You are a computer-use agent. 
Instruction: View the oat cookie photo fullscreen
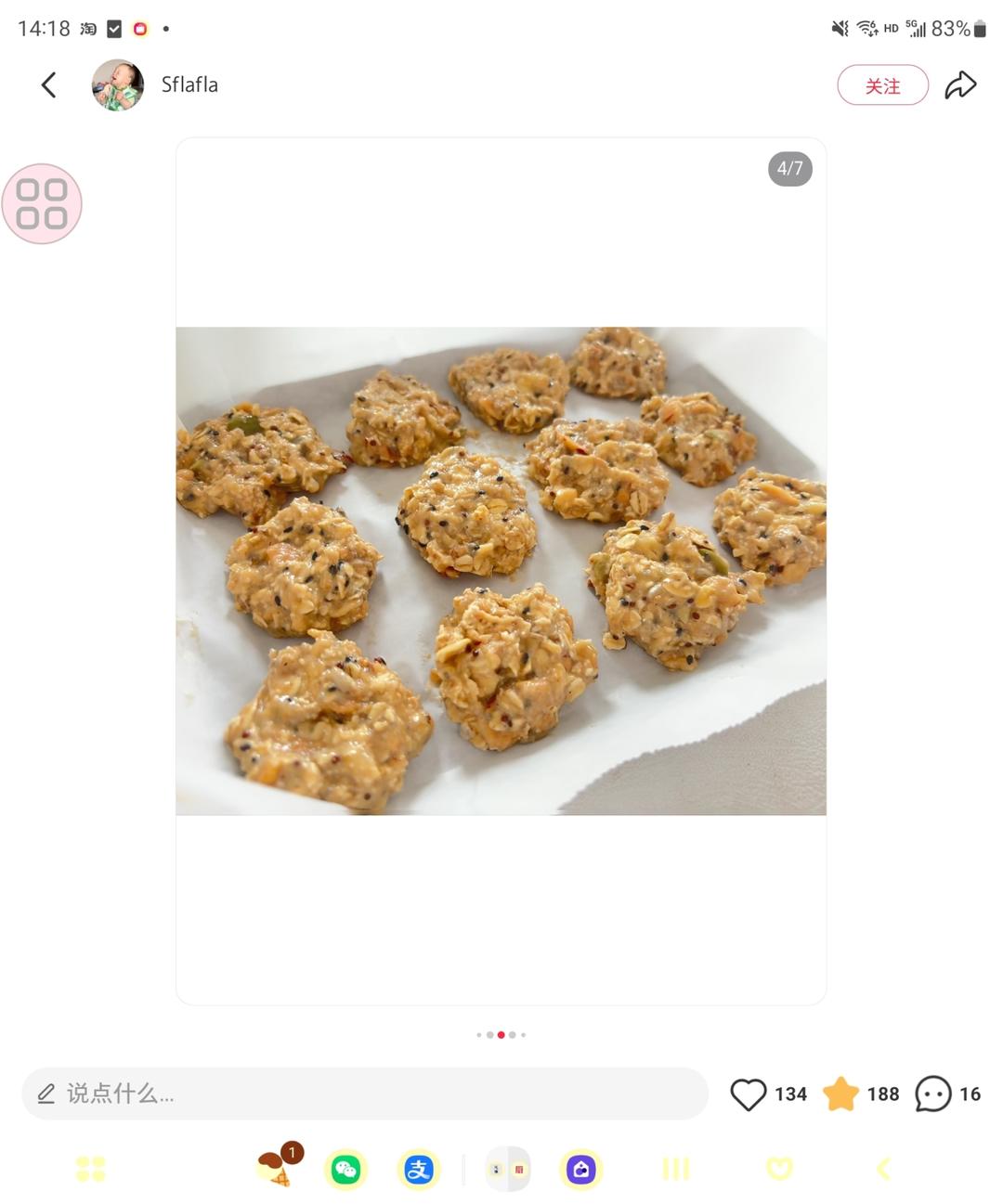(x=501, y=570)
